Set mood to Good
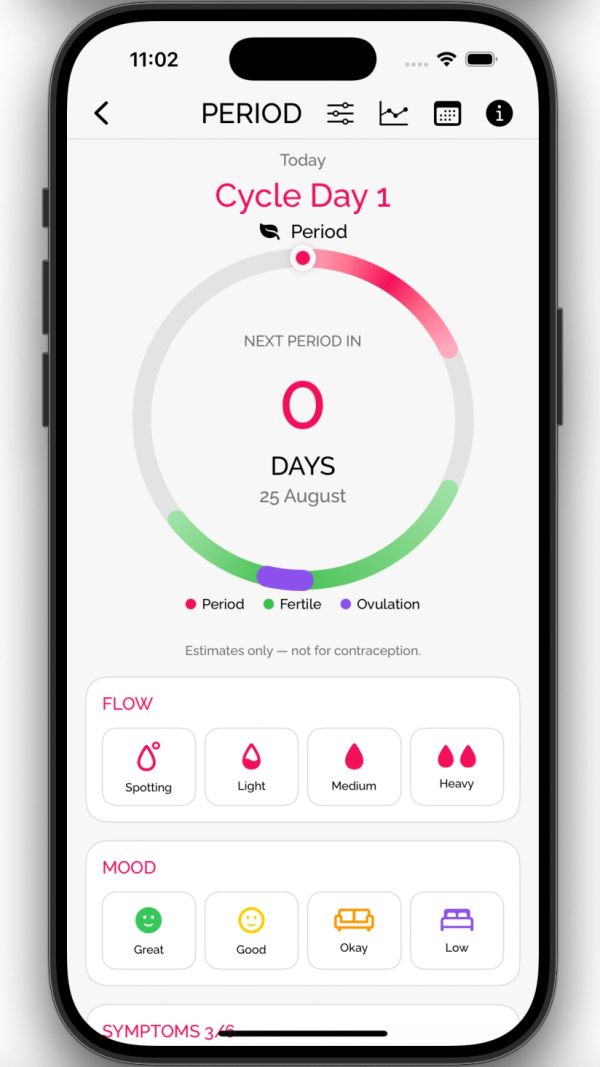Viewport: 600px width, 1067px height. click(x=252, y=930)
